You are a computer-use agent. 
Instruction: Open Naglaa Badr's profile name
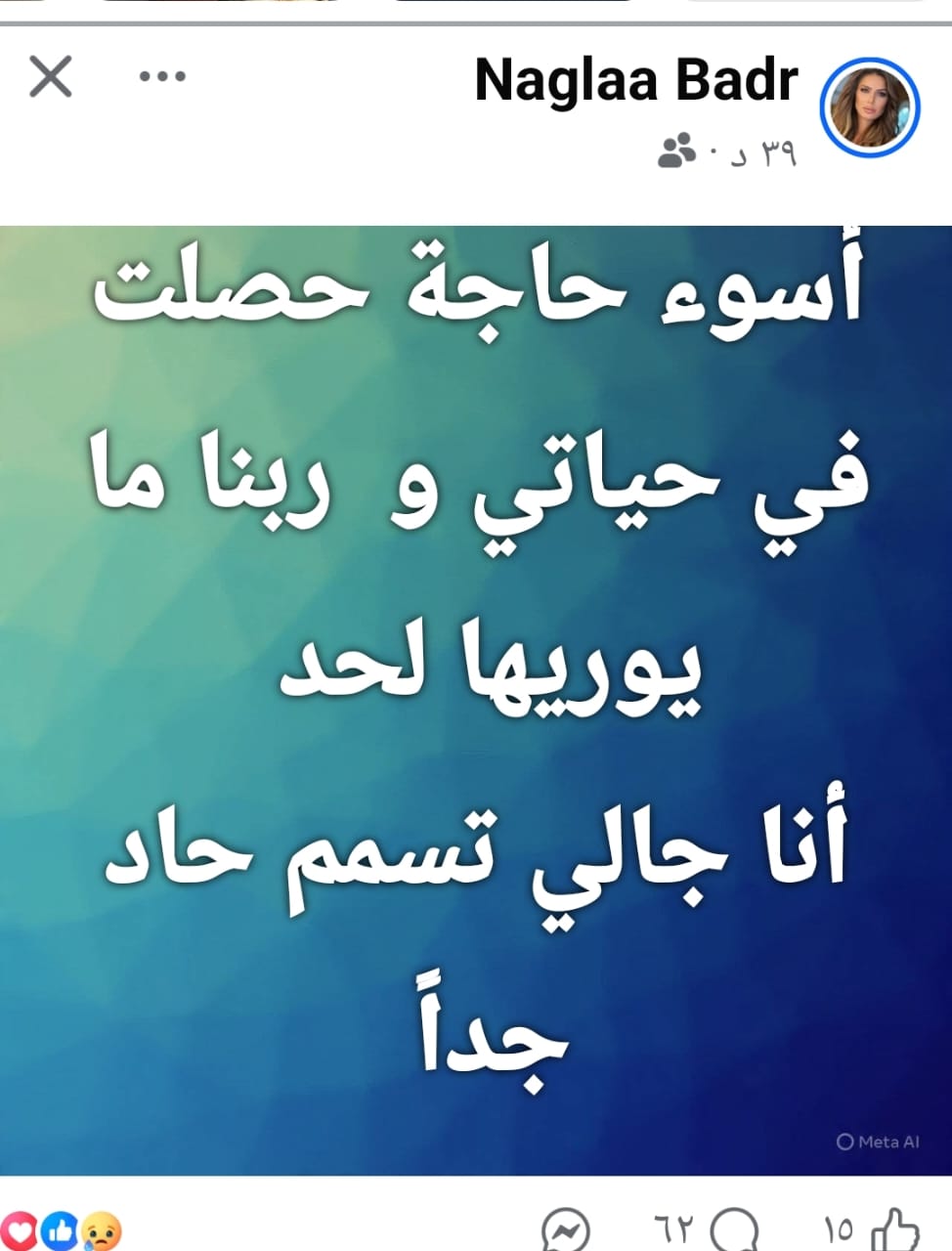click(633, 80)
